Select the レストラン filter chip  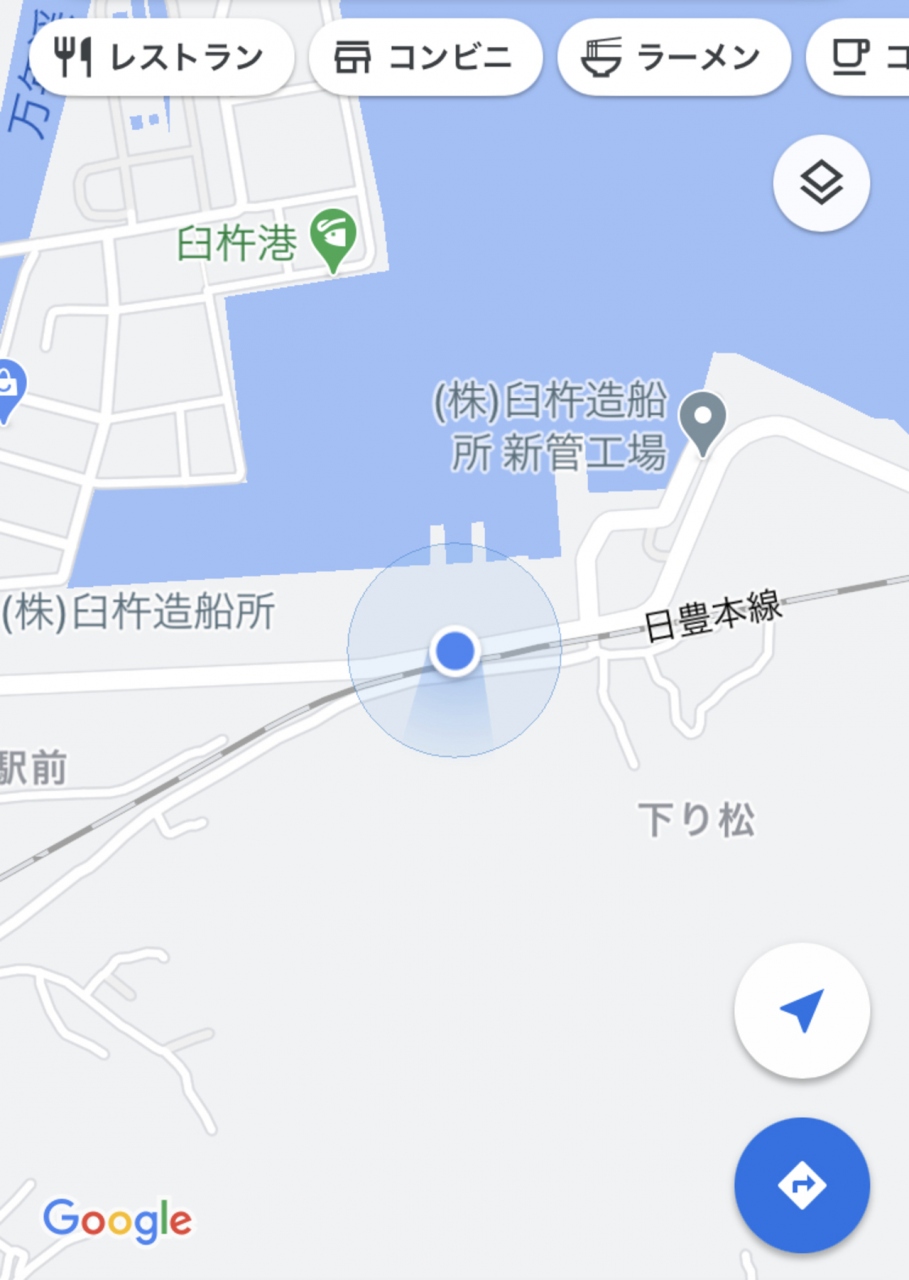click(161, 57)
